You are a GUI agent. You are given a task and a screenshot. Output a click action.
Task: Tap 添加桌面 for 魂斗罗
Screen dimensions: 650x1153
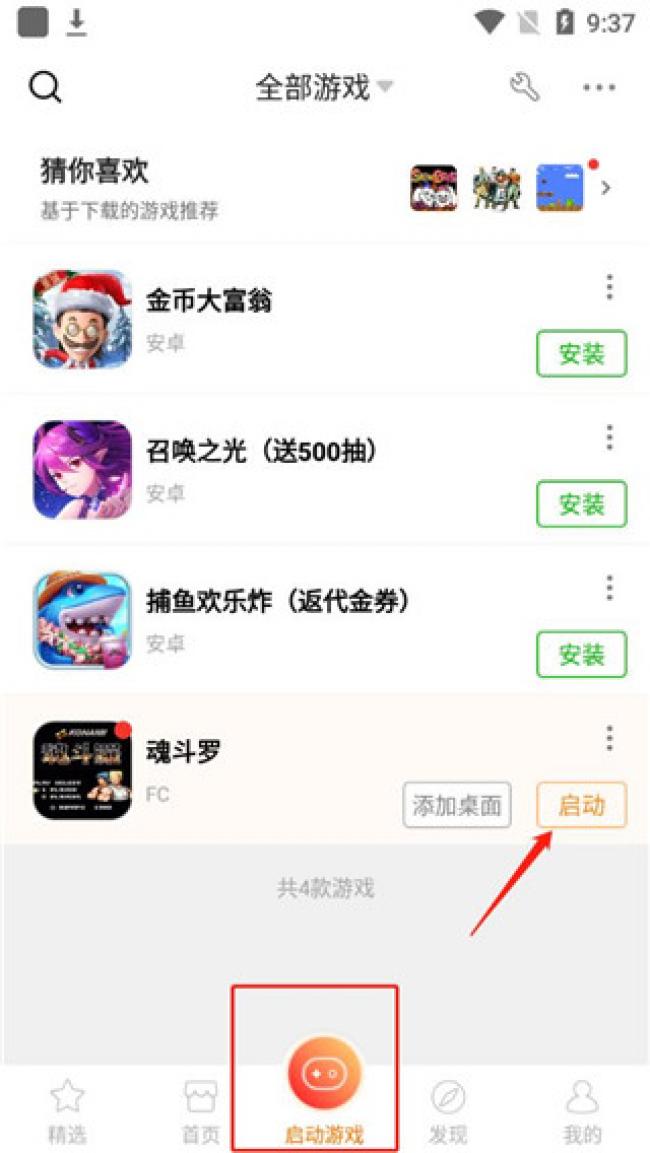tap(457, 805)
